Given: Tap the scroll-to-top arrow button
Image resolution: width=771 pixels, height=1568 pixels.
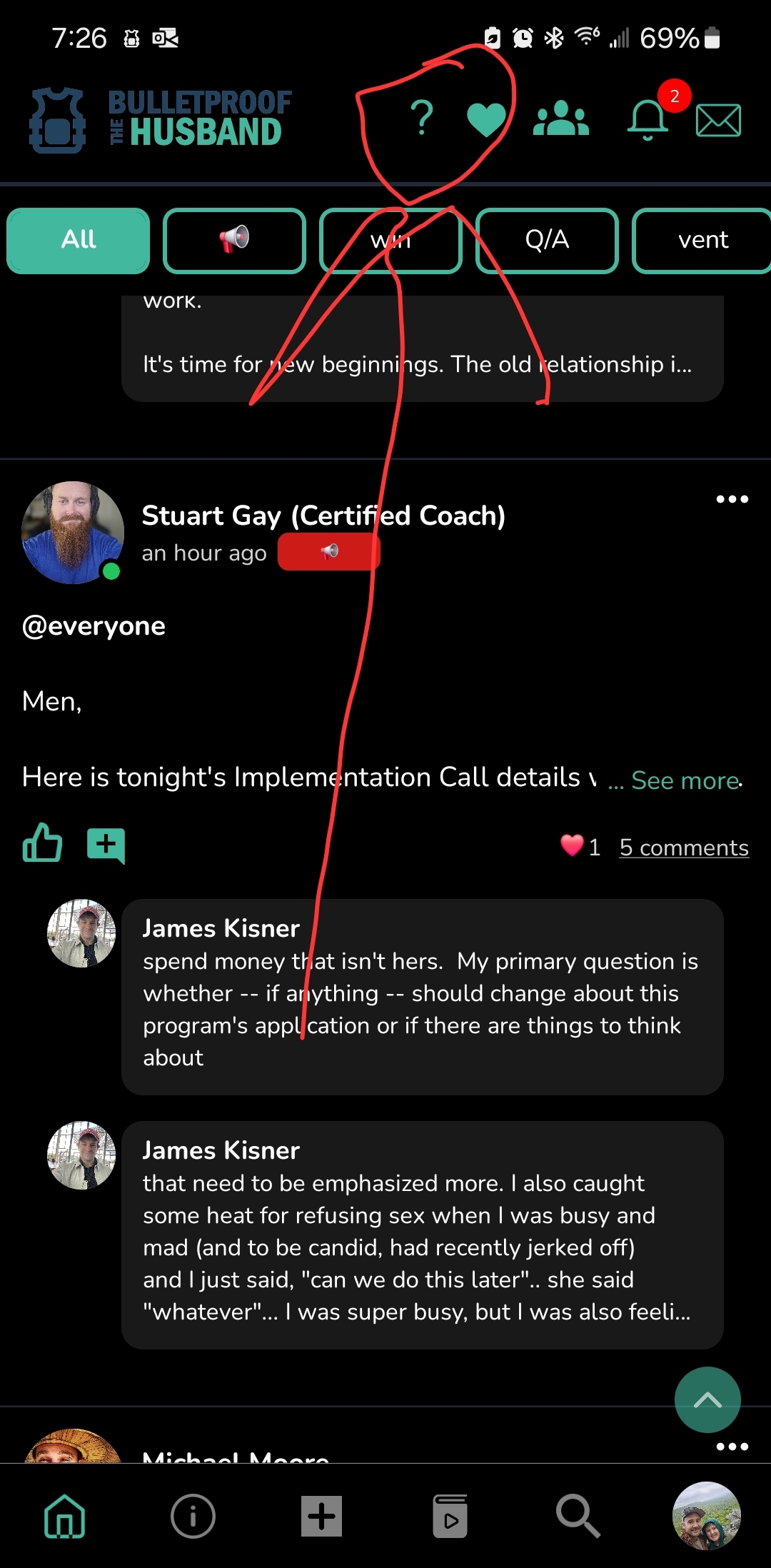Looking at the screenshot, I should [x=707, y=1400].
